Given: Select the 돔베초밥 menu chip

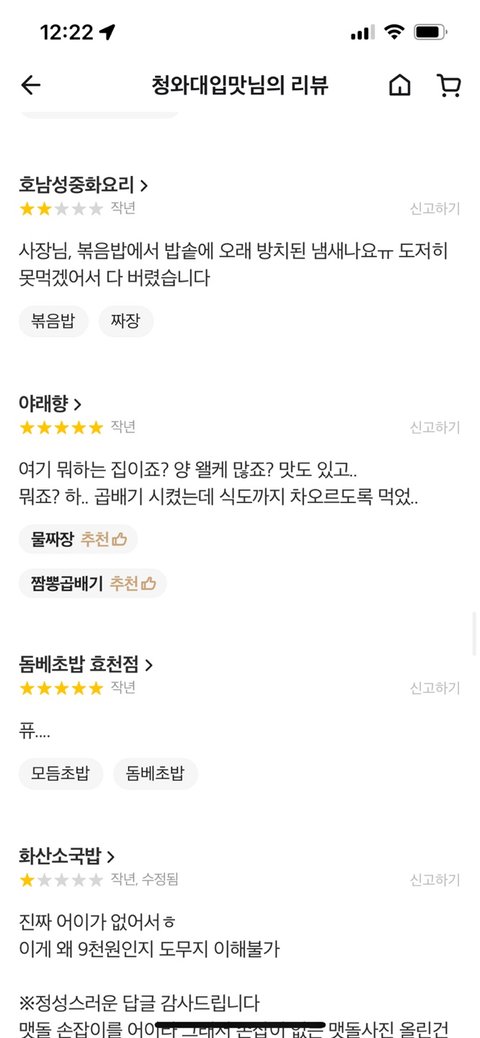Looking at the screenshot, I should [x=156, y=774].
